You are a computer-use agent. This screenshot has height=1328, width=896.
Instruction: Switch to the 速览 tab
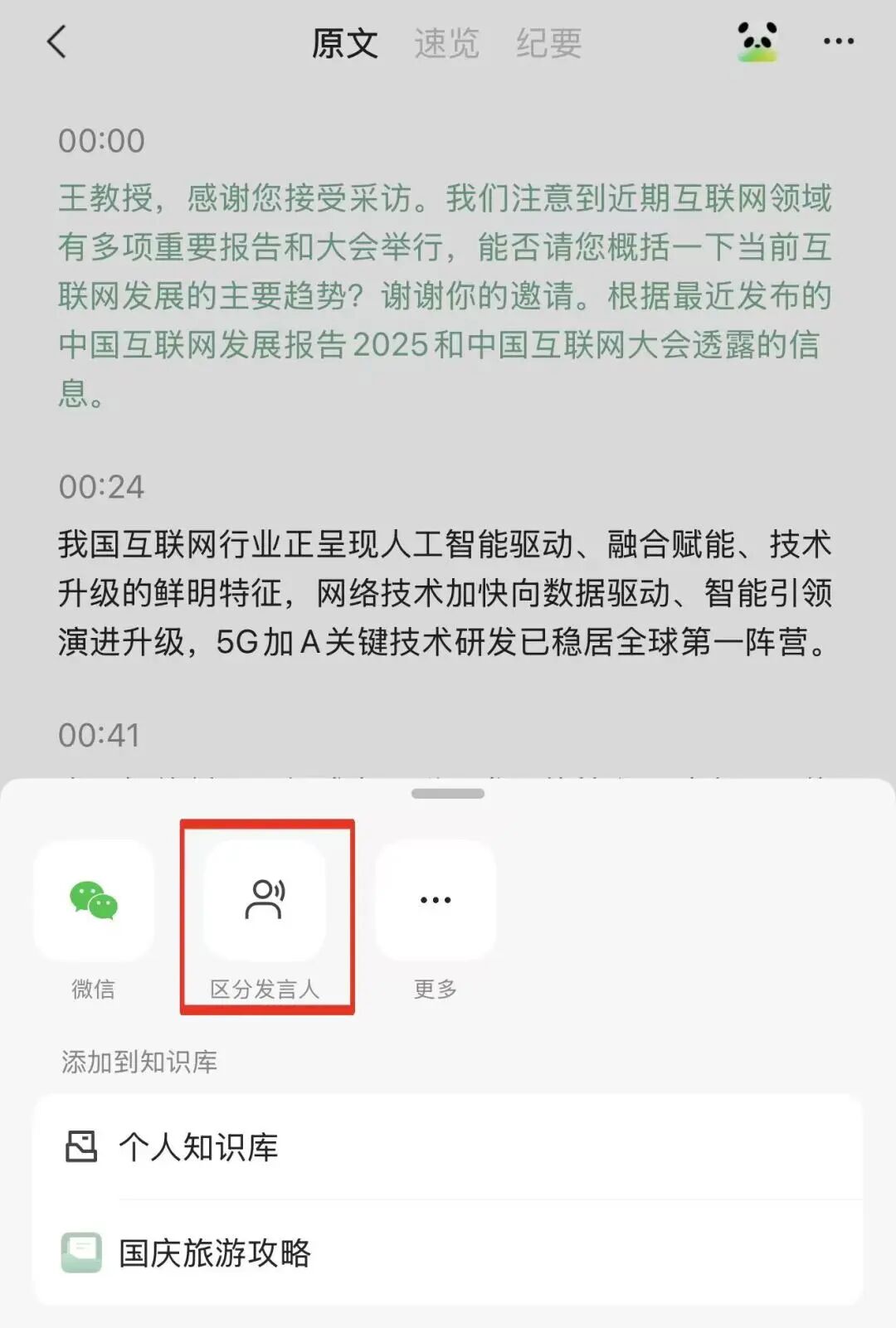446,43
